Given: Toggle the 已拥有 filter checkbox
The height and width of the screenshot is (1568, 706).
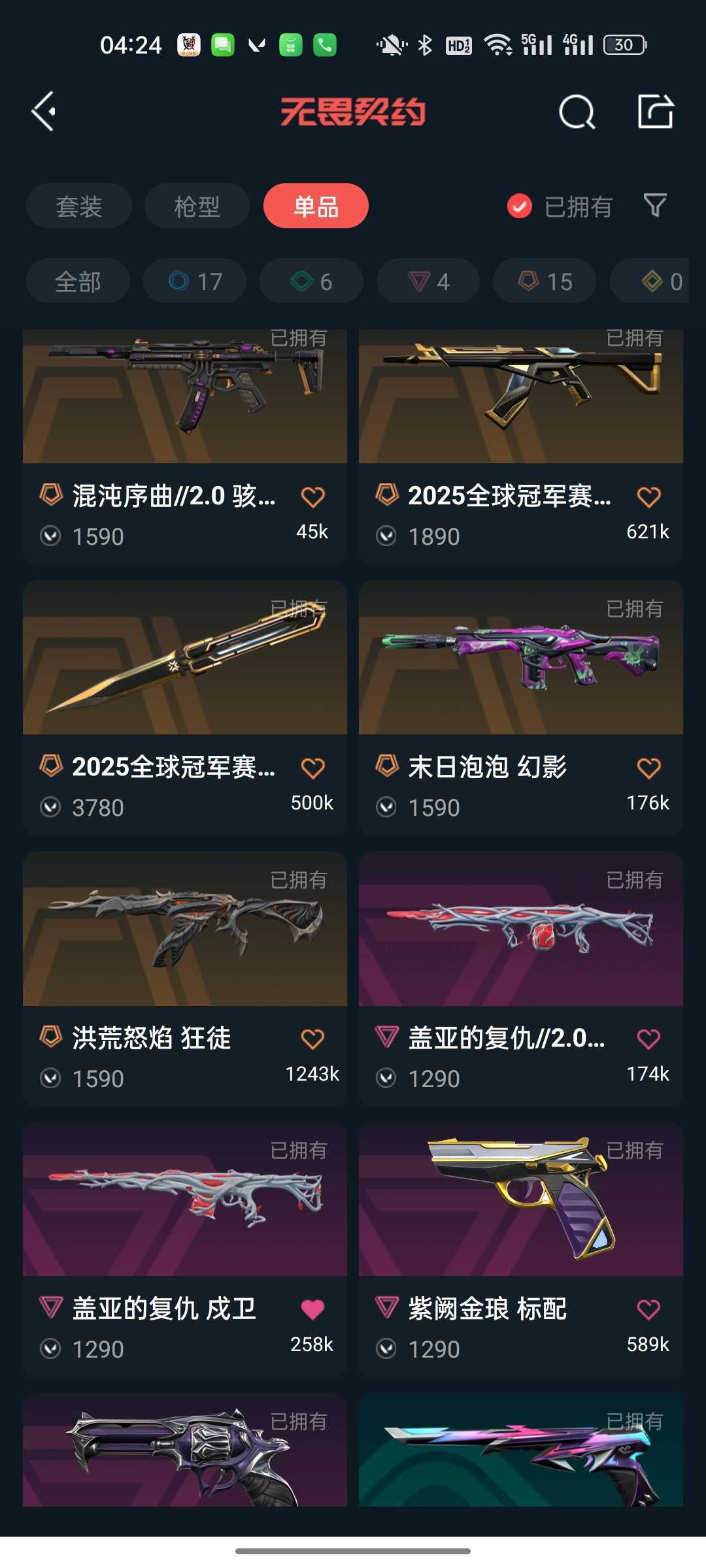Looking at the screenshot, I should click(x=520, y=206).
